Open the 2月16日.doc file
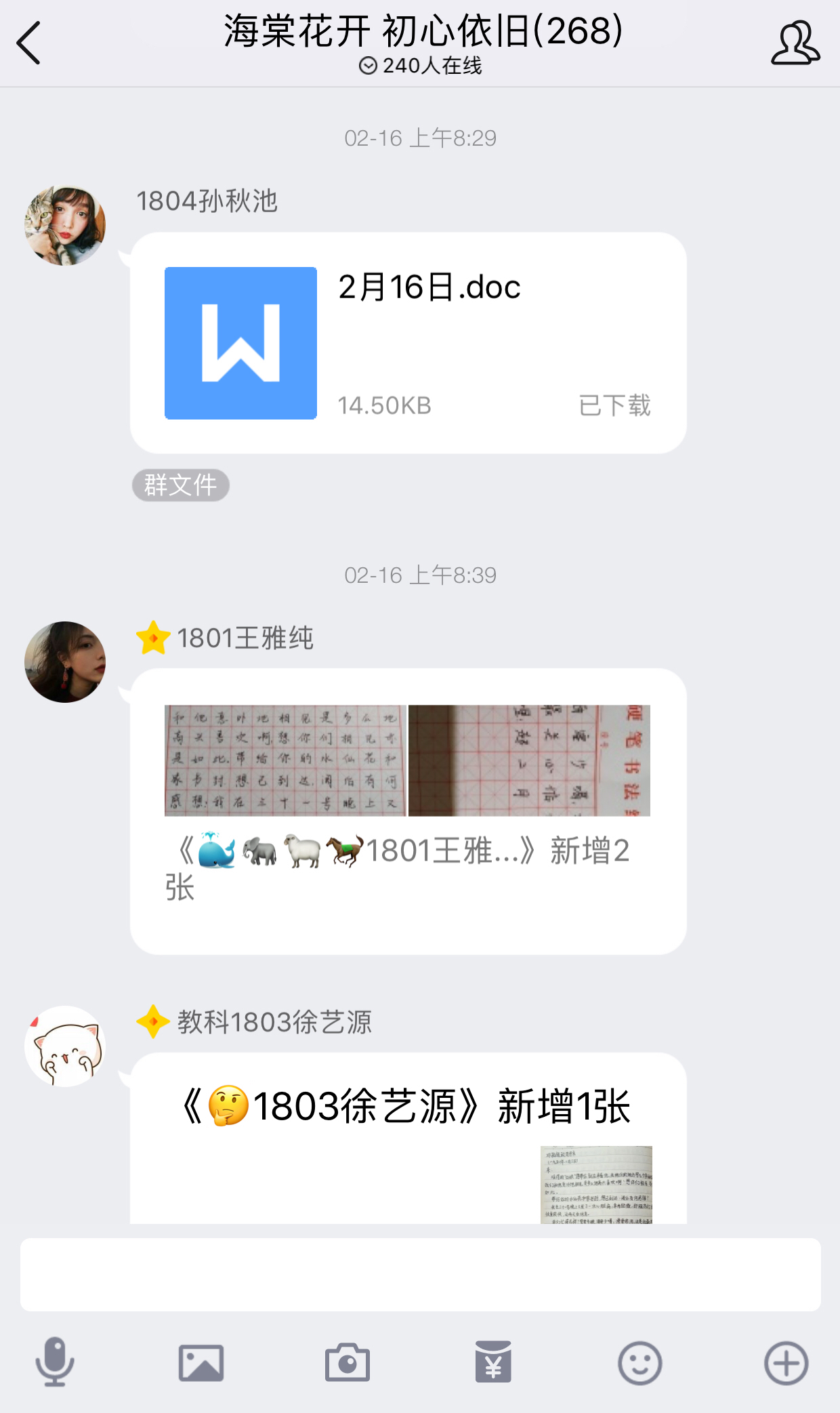Viewport: 840px width, 1413px height. pyautogui.click(x=408, y=343)
